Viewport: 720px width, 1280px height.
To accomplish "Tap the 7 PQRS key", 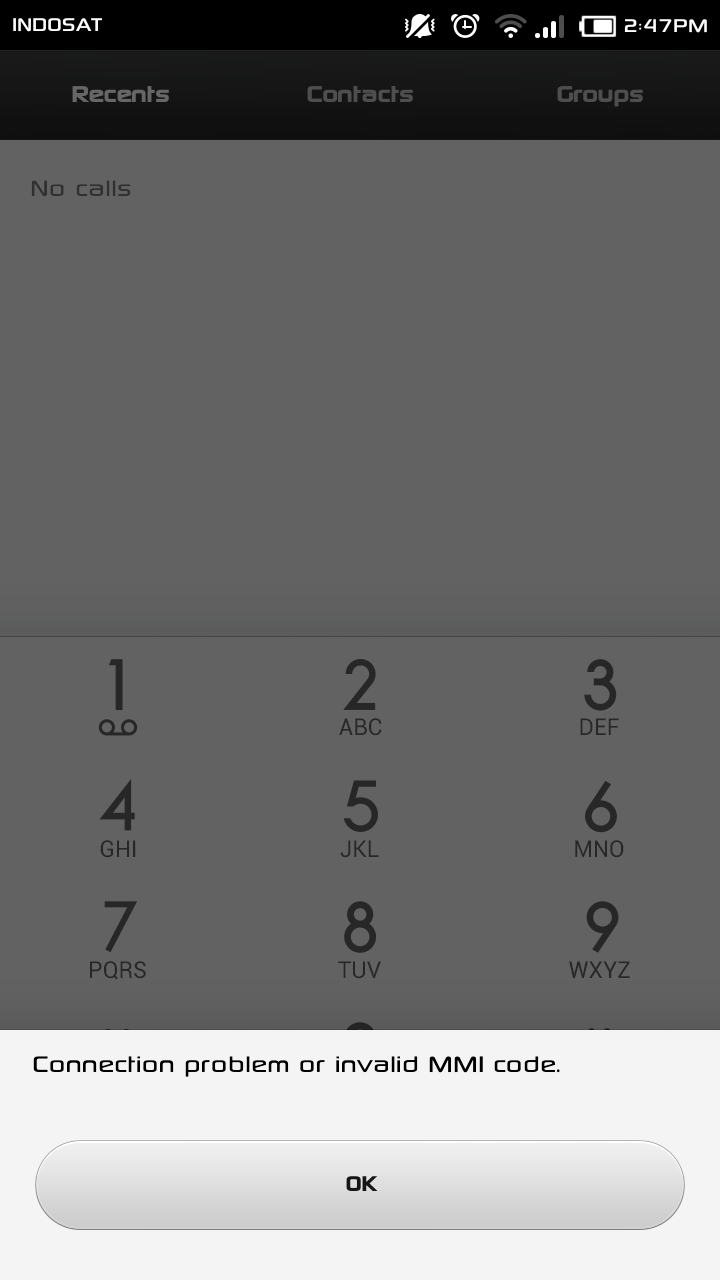I will tap(118, 940).
